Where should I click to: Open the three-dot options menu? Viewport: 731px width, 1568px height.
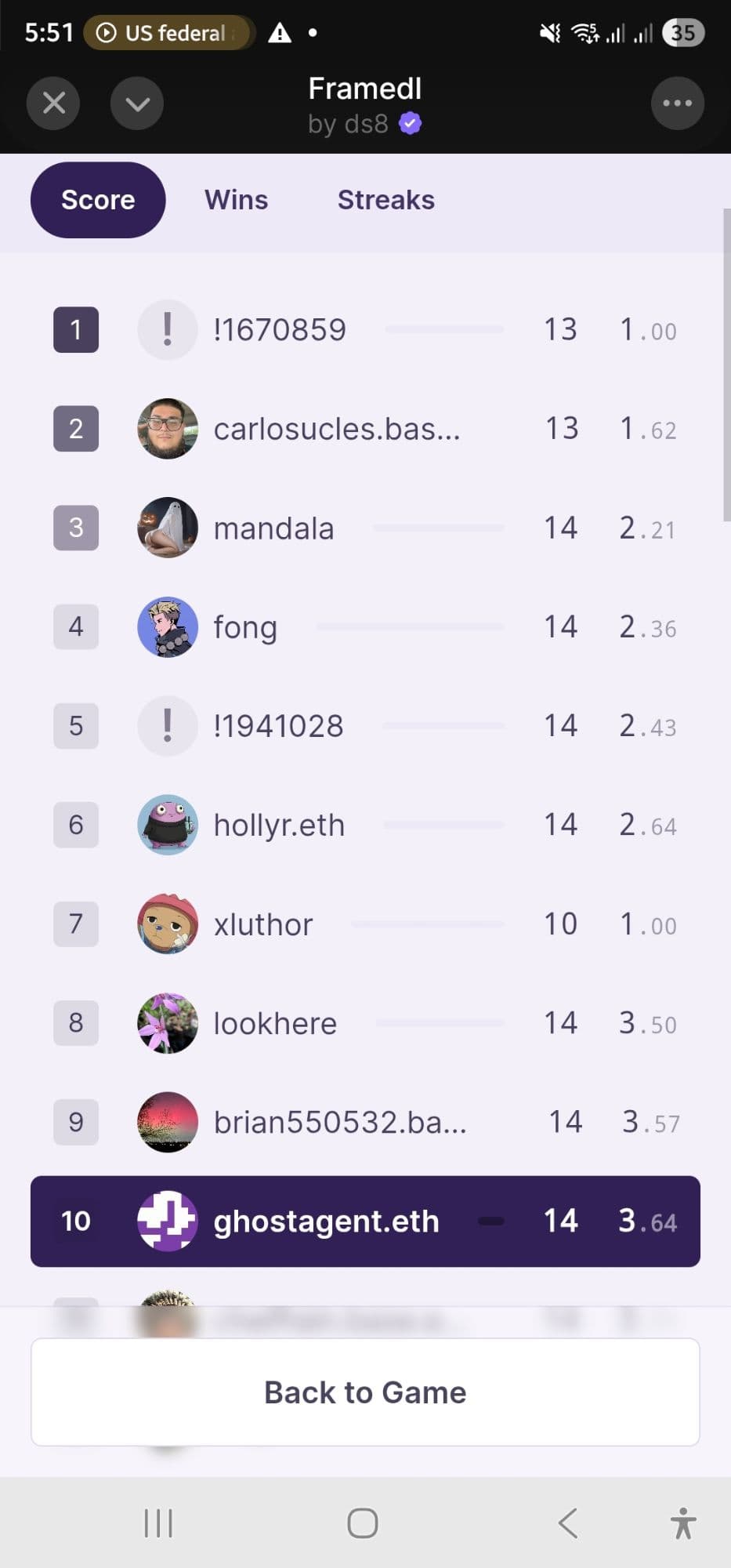click(x=677, y=103)
